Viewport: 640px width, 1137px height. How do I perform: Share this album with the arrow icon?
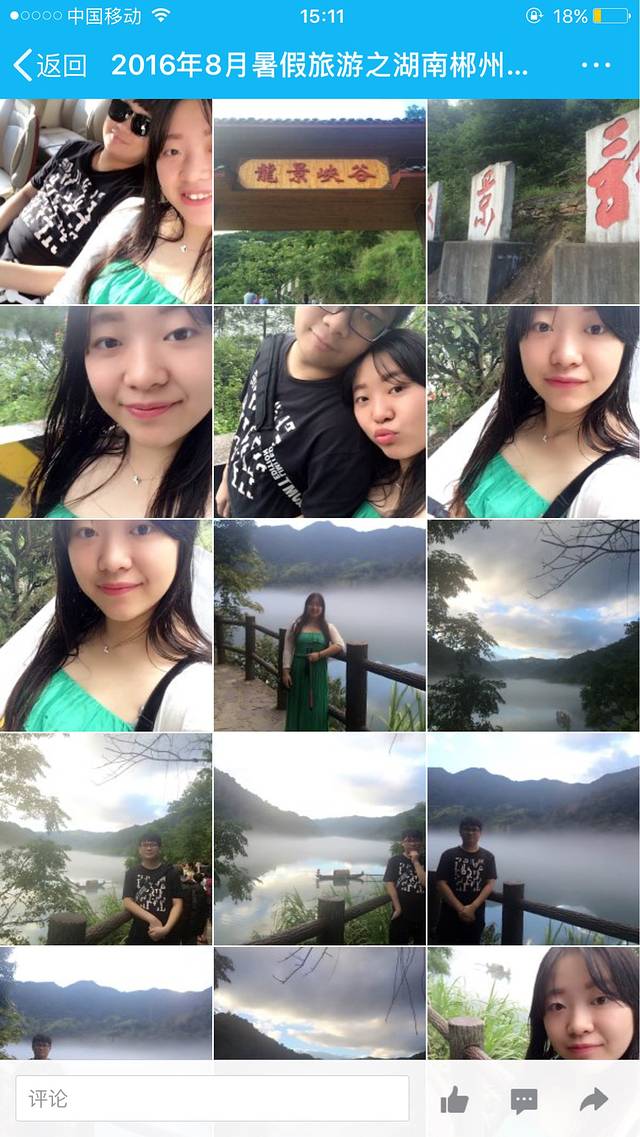coord(593,1101)
